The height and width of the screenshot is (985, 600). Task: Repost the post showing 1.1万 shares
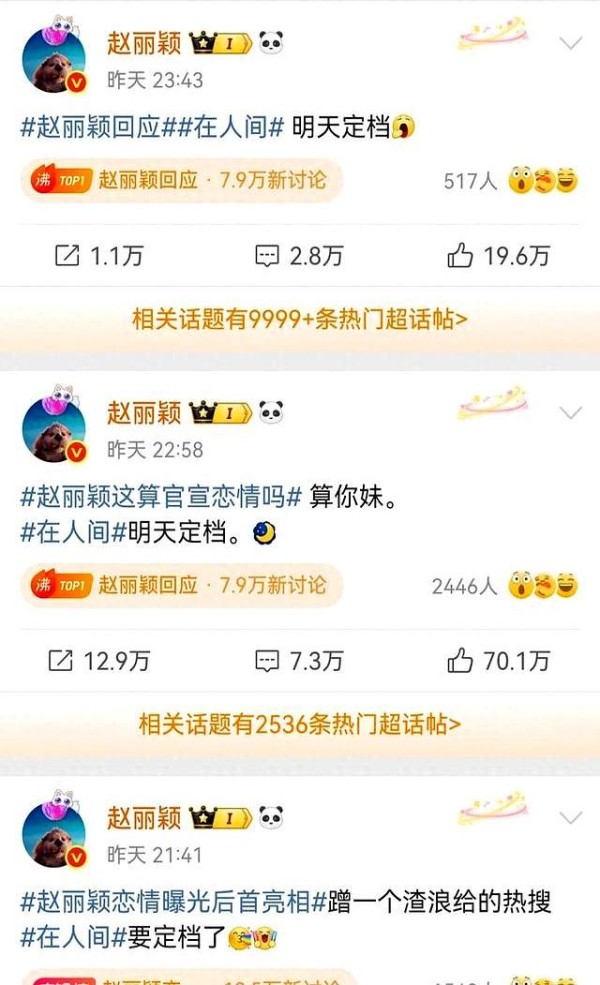(99, 255)
